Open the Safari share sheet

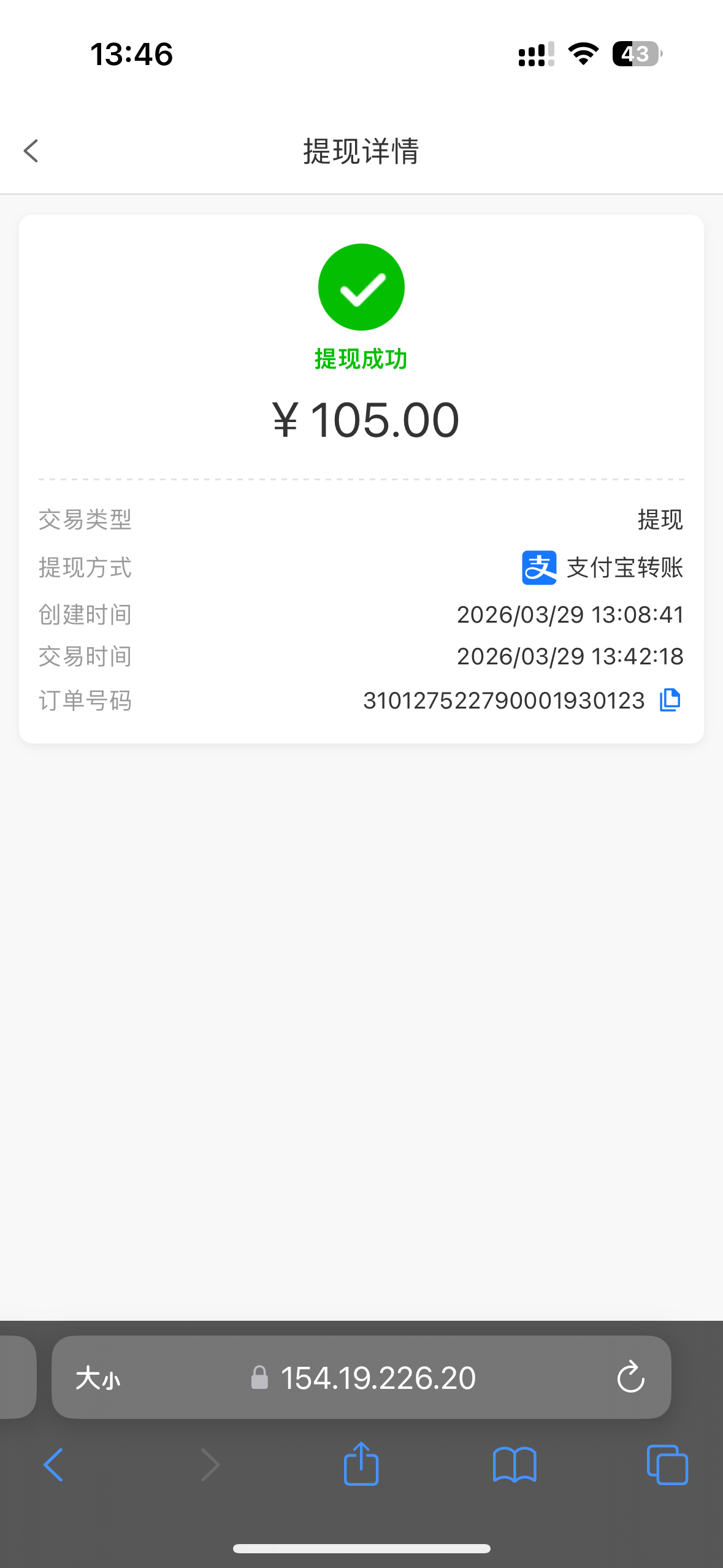361,1465
